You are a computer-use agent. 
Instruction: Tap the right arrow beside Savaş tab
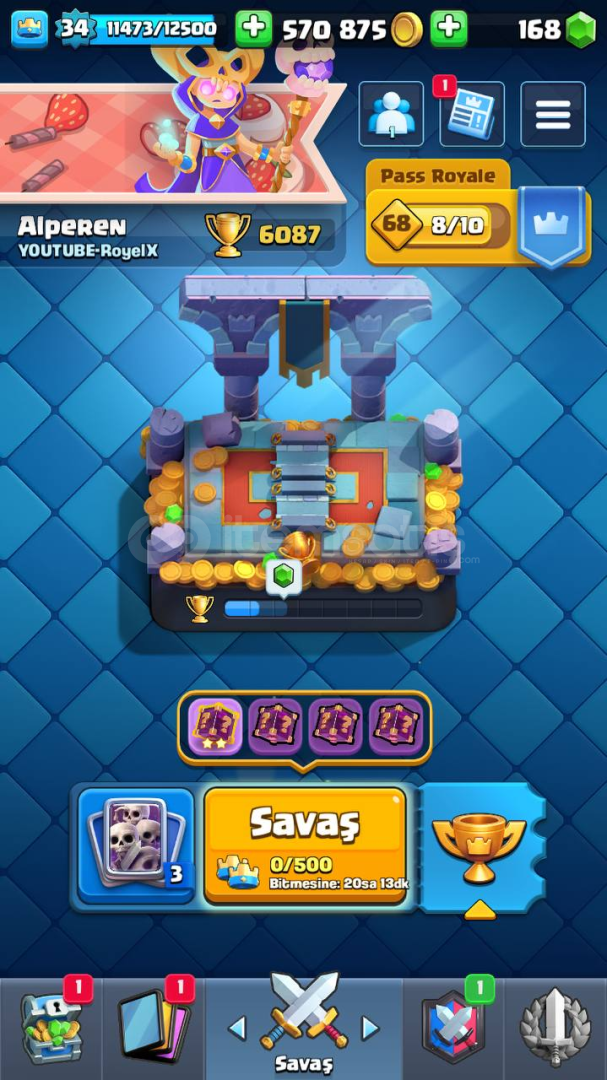(370, 1028)
